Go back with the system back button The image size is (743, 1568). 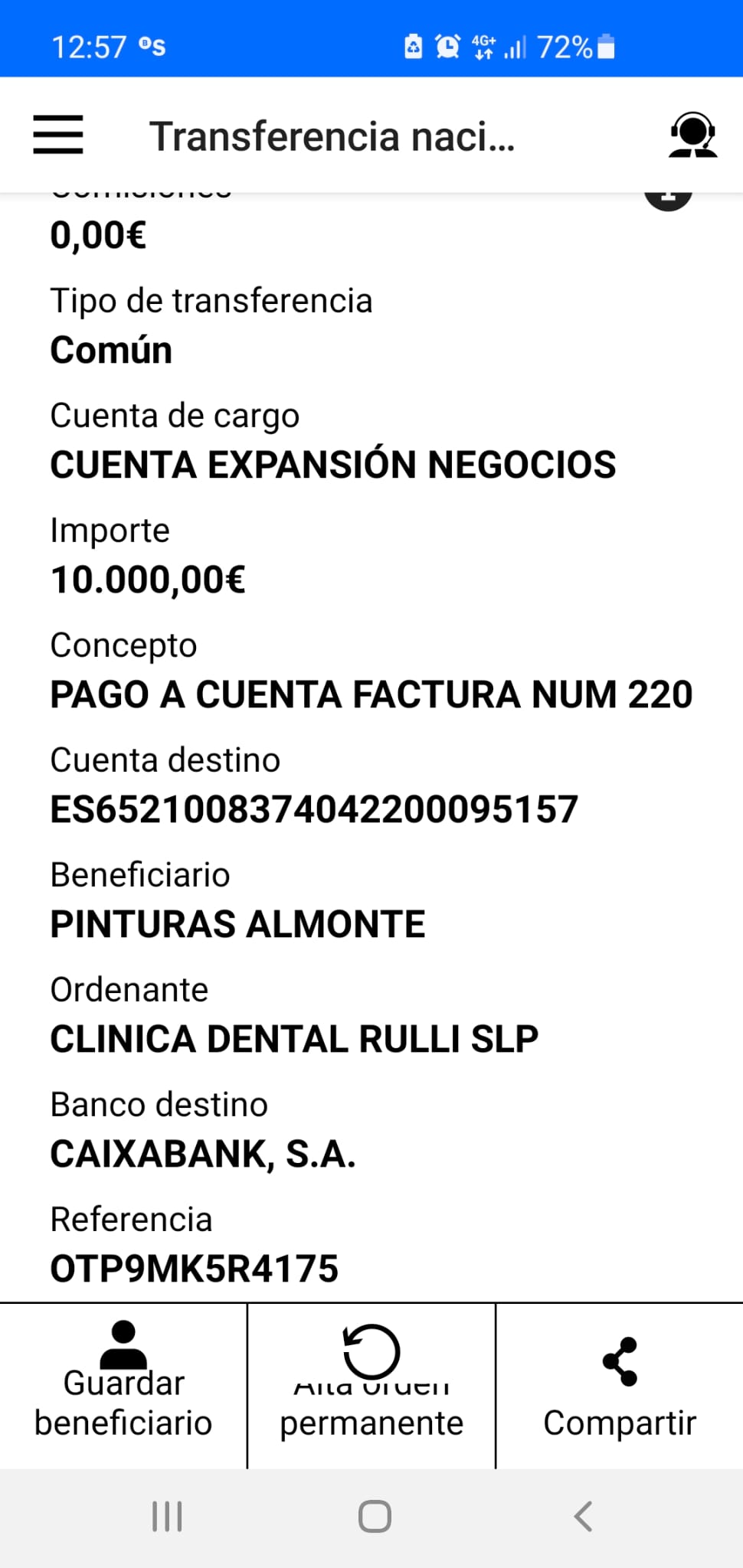coord(584,1516)
